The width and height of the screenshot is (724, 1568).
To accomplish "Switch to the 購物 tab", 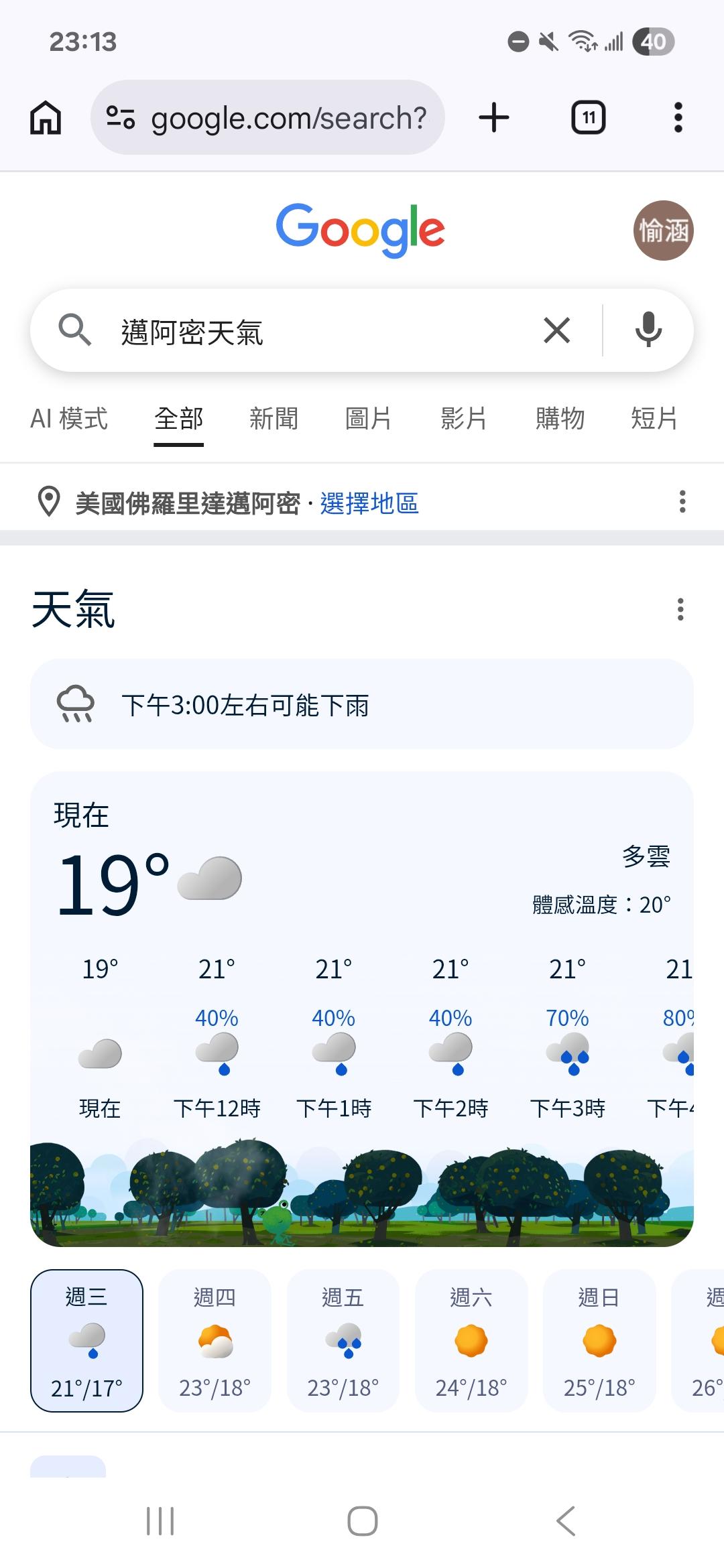I will (x=560, y=419).
